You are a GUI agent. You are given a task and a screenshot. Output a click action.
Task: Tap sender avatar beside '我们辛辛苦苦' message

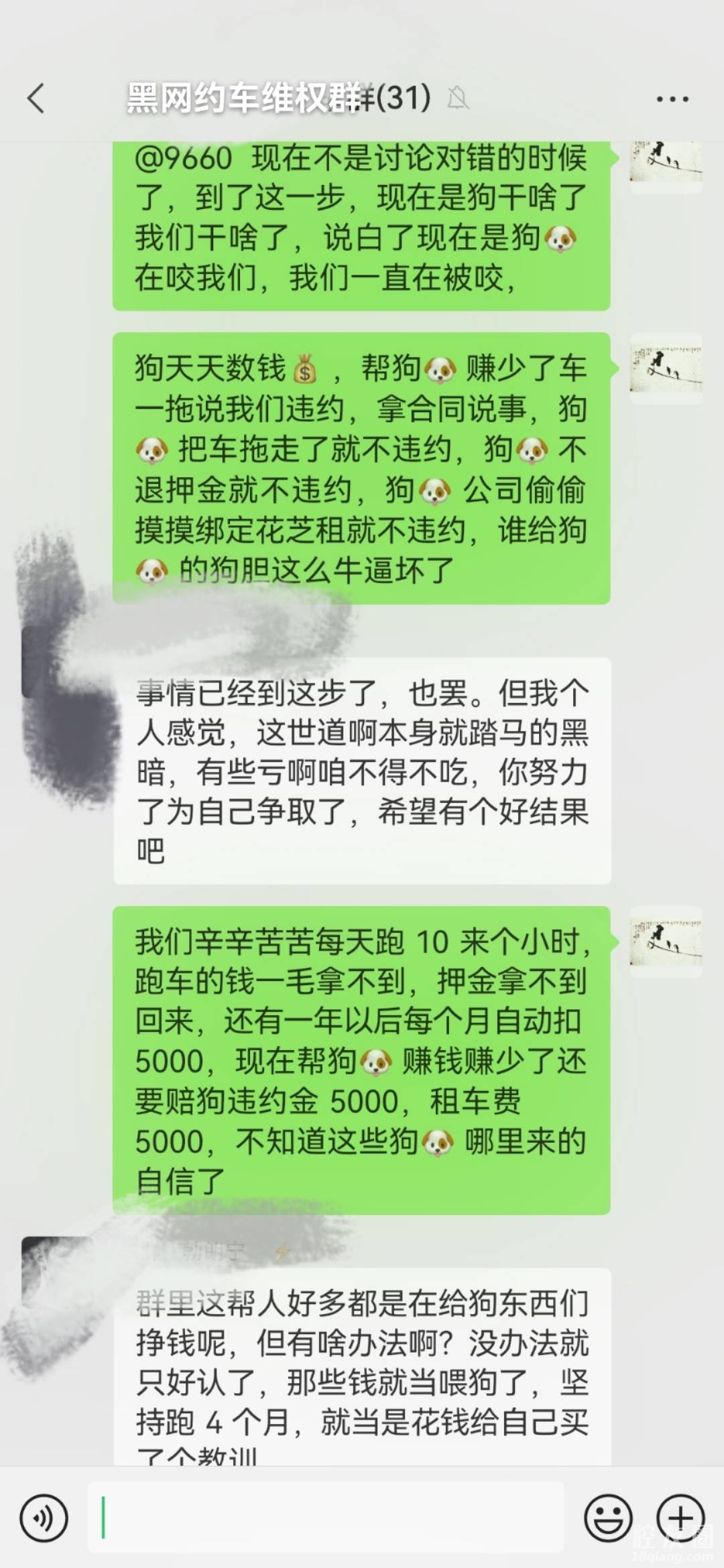click(x=666, y=941)
